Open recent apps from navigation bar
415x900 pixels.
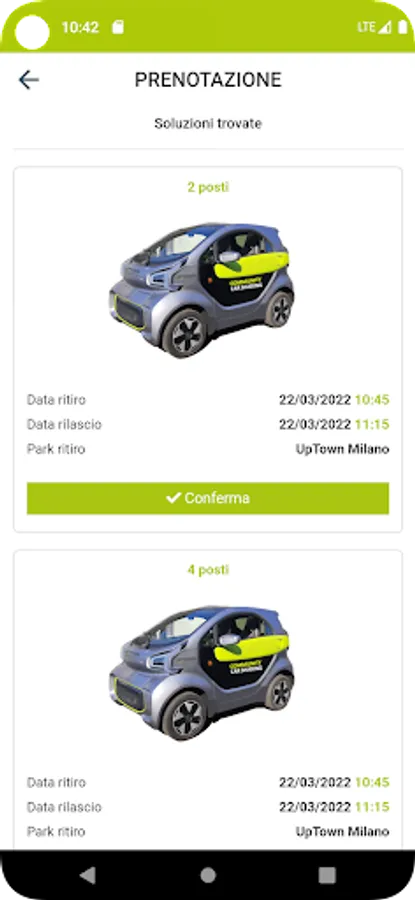(x=327, y=875)
